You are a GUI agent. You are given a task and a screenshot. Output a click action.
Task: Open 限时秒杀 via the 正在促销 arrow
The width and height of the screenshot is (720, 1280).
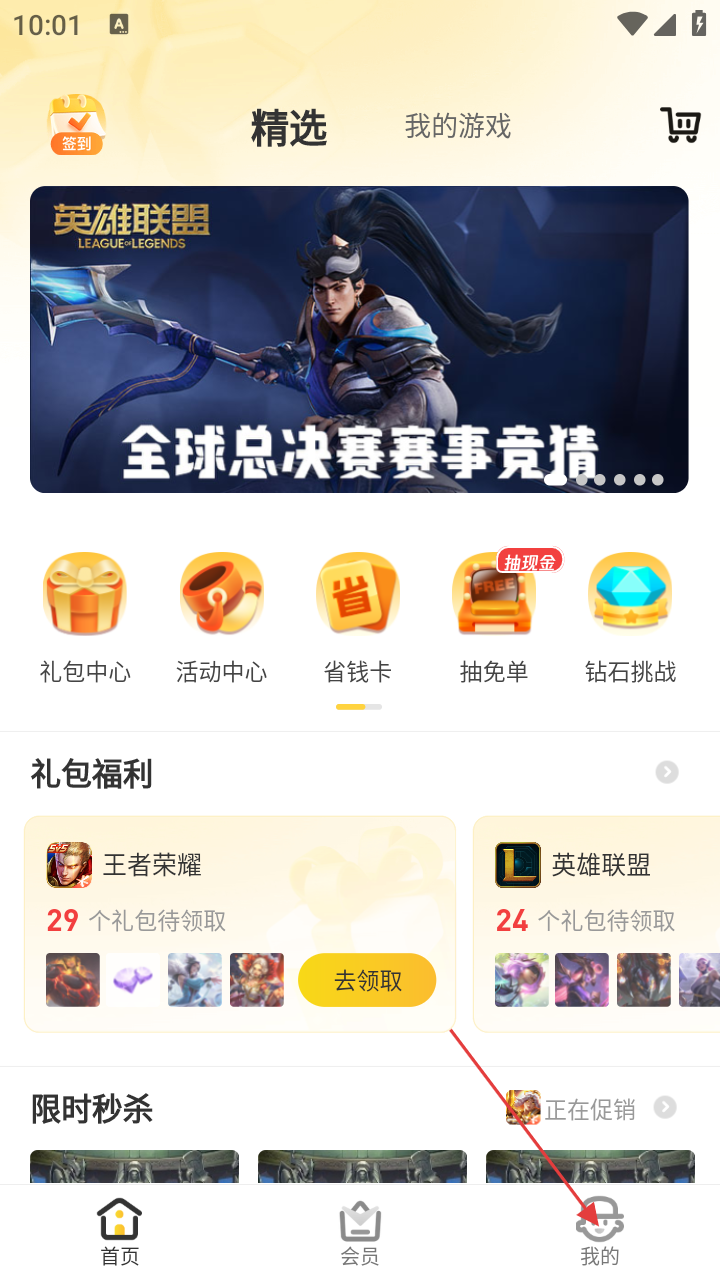pyautogui.click(x=665, y=1107)
